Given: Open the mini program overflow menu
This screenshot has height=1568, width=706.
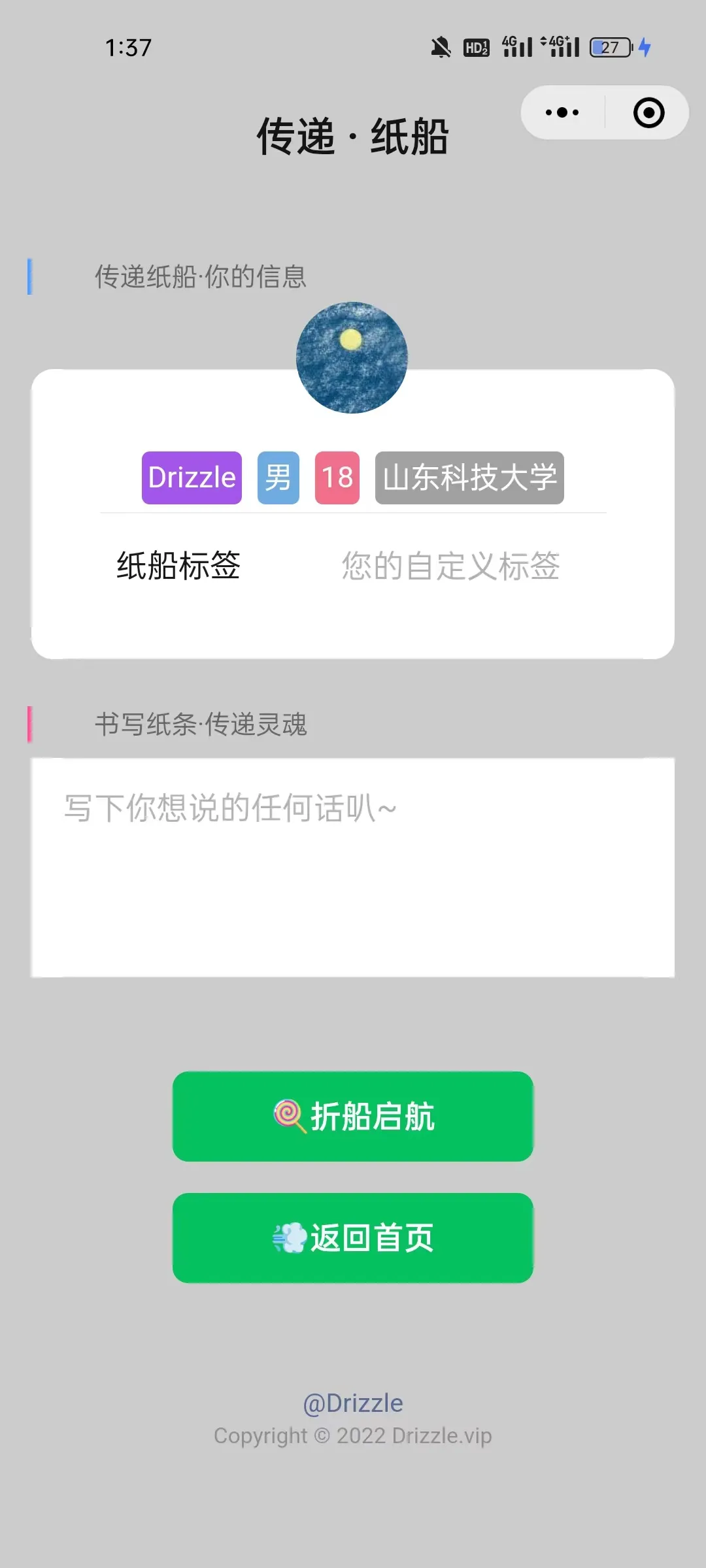Looking at the screenshot, I should (x=562, y=112).
